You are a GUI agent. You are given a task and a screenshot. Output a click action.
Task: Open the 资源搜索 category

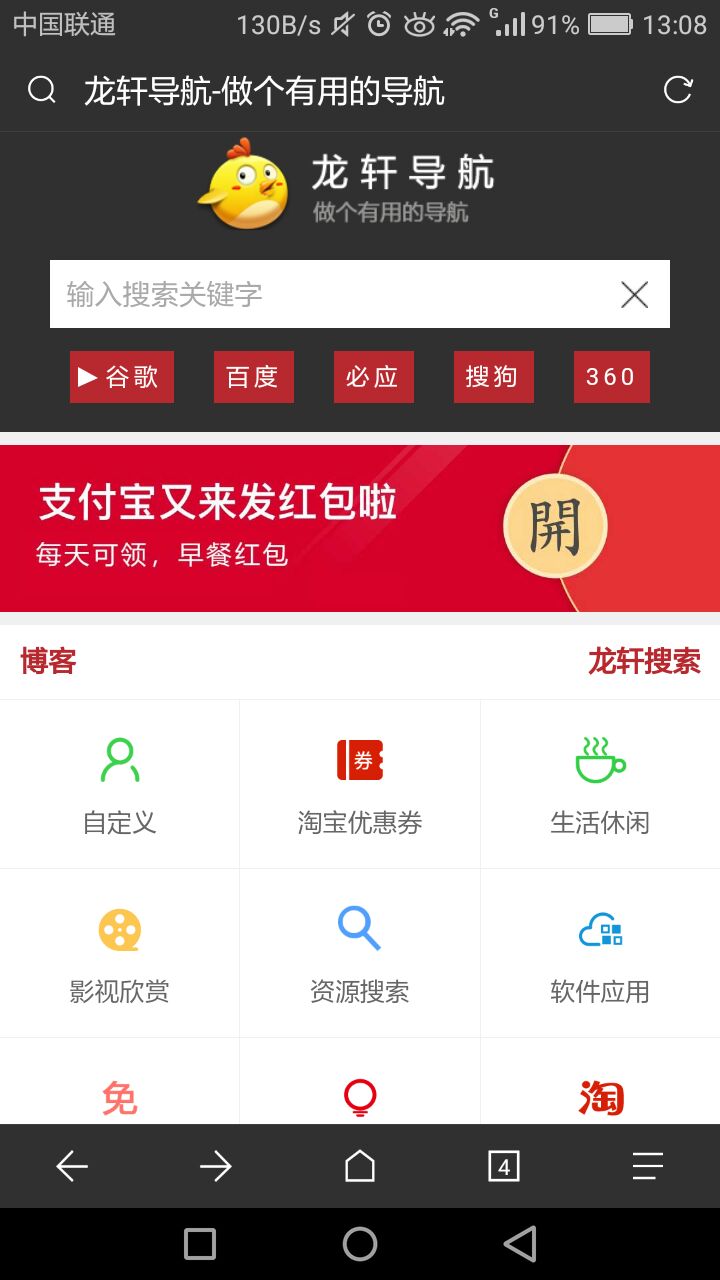coord(360,954)
